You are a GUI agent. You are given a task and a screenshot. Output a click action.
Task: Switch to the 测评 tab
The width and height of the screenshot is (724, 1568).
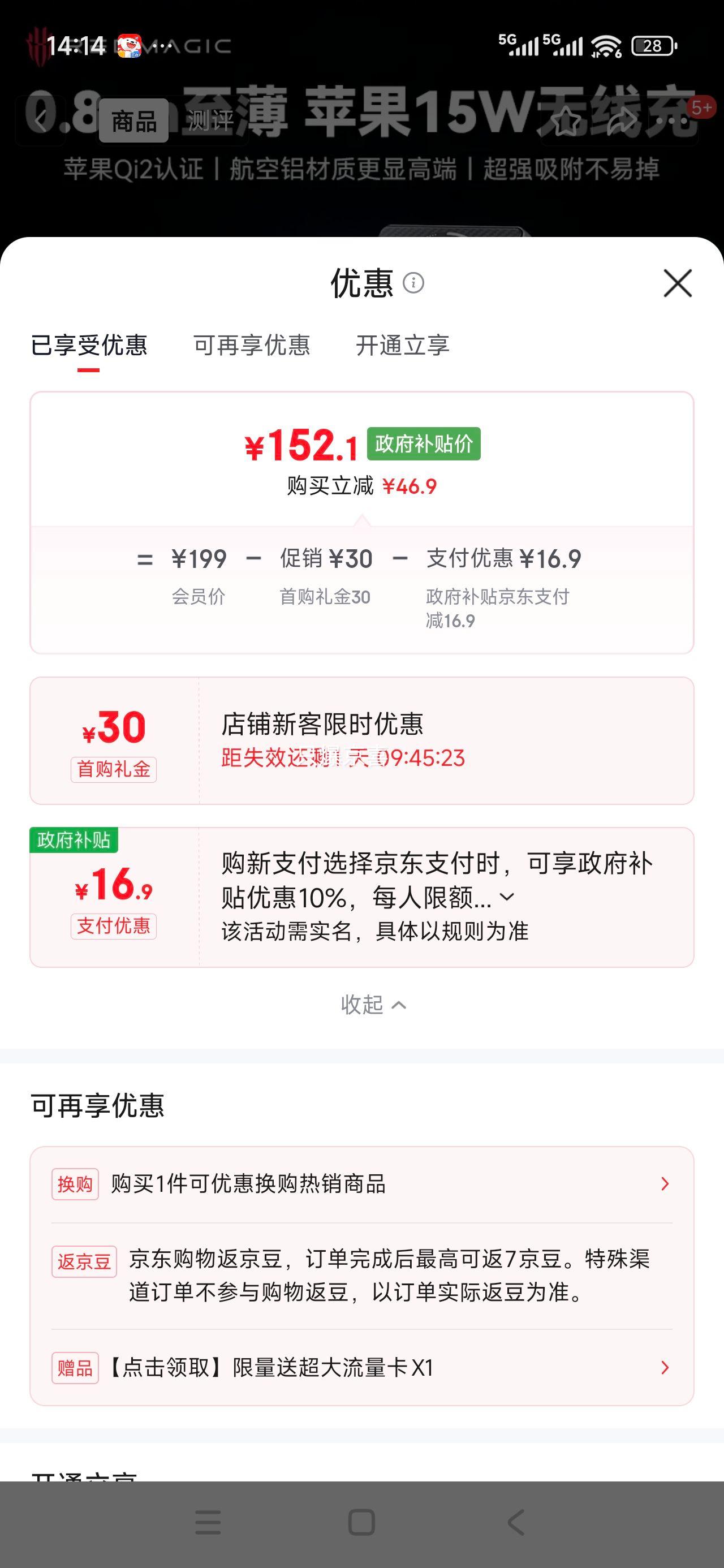[212, 120]
